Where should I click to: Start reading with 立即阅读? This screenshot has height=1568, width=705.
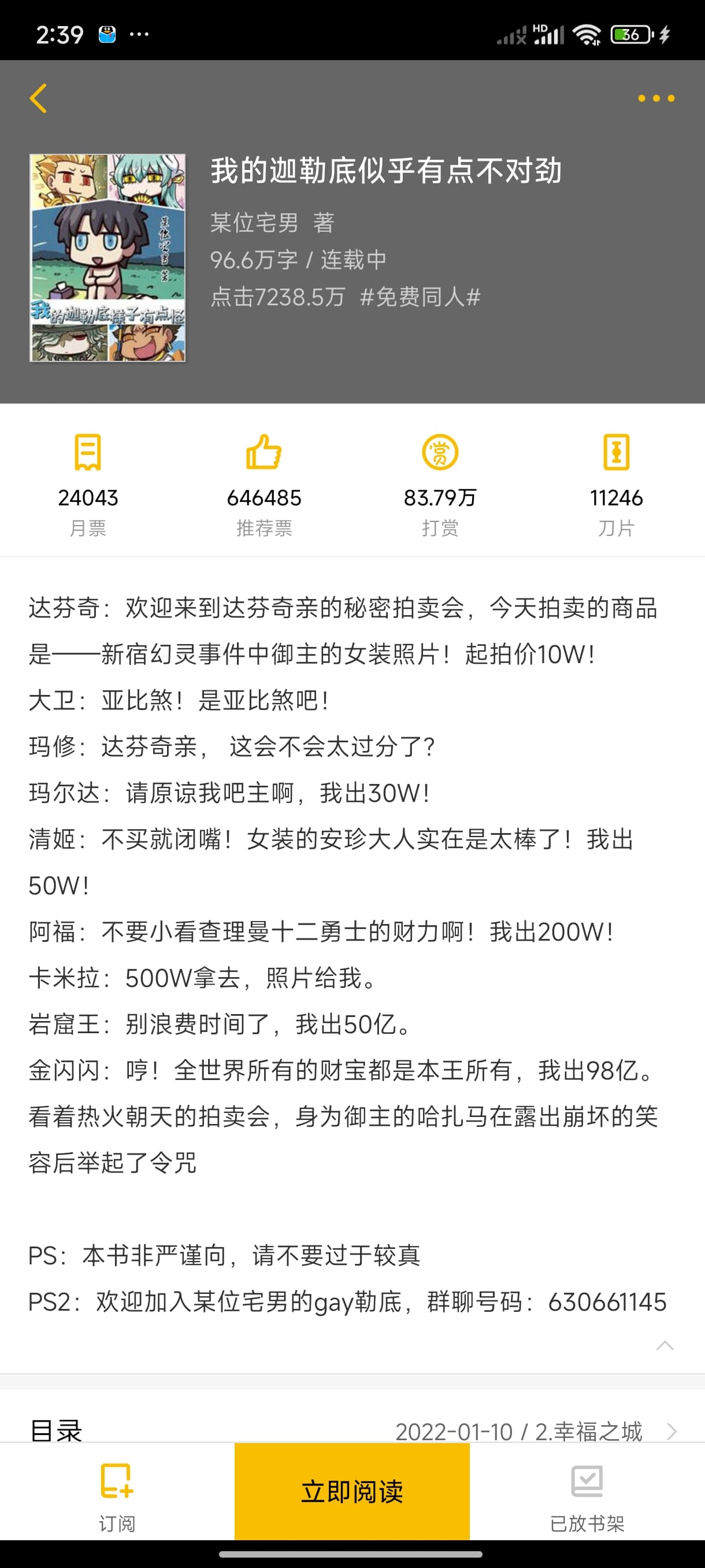(x=352, y=1491)
